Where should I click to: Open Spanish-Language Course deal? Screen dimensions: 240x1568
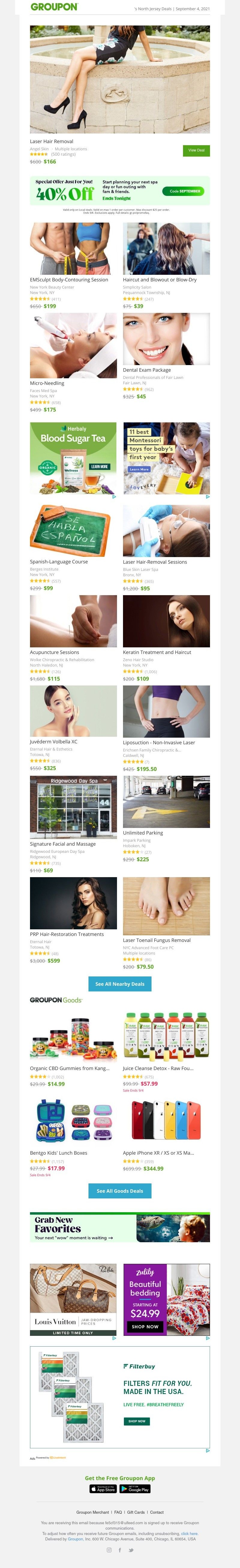[58, 562]
